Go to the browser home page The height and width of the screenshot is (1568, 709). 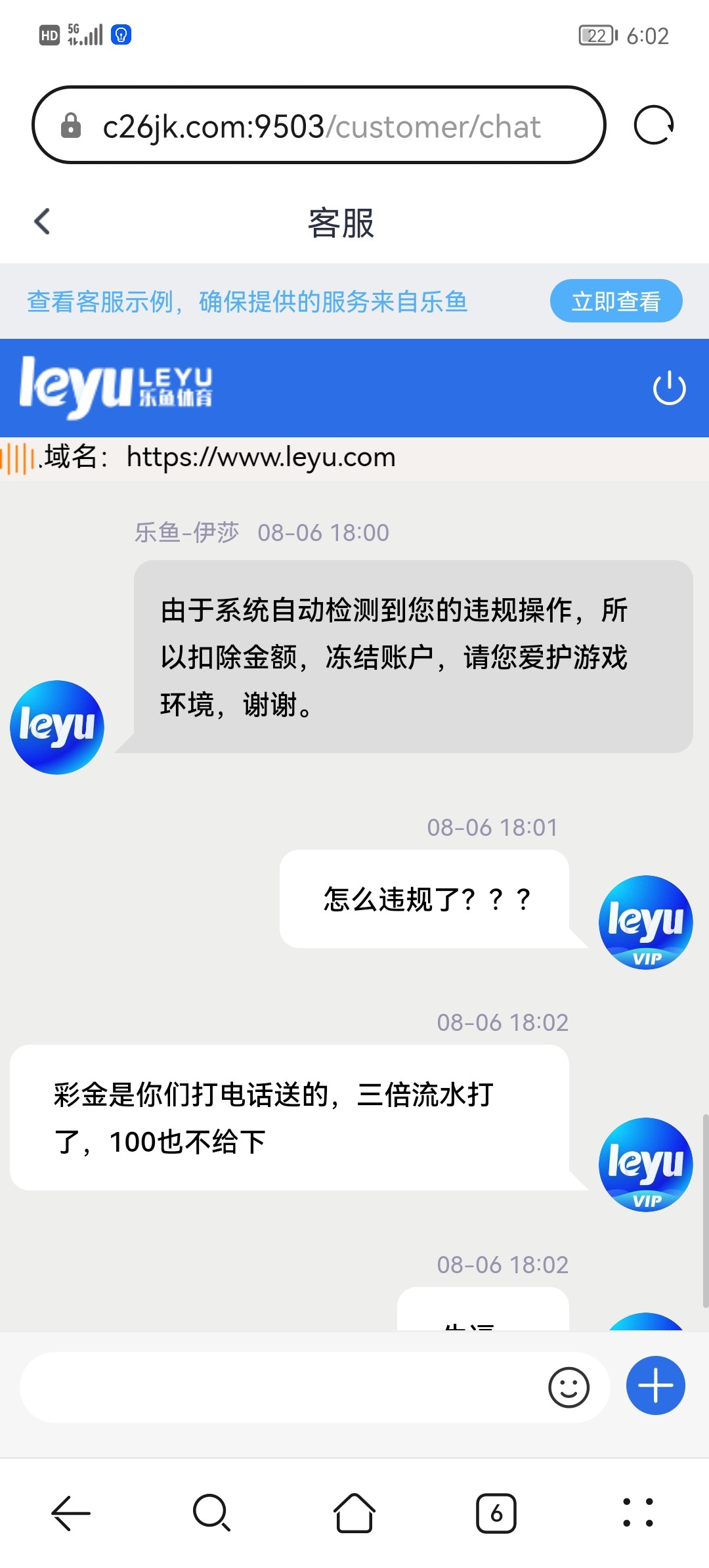coord(354,1513)
